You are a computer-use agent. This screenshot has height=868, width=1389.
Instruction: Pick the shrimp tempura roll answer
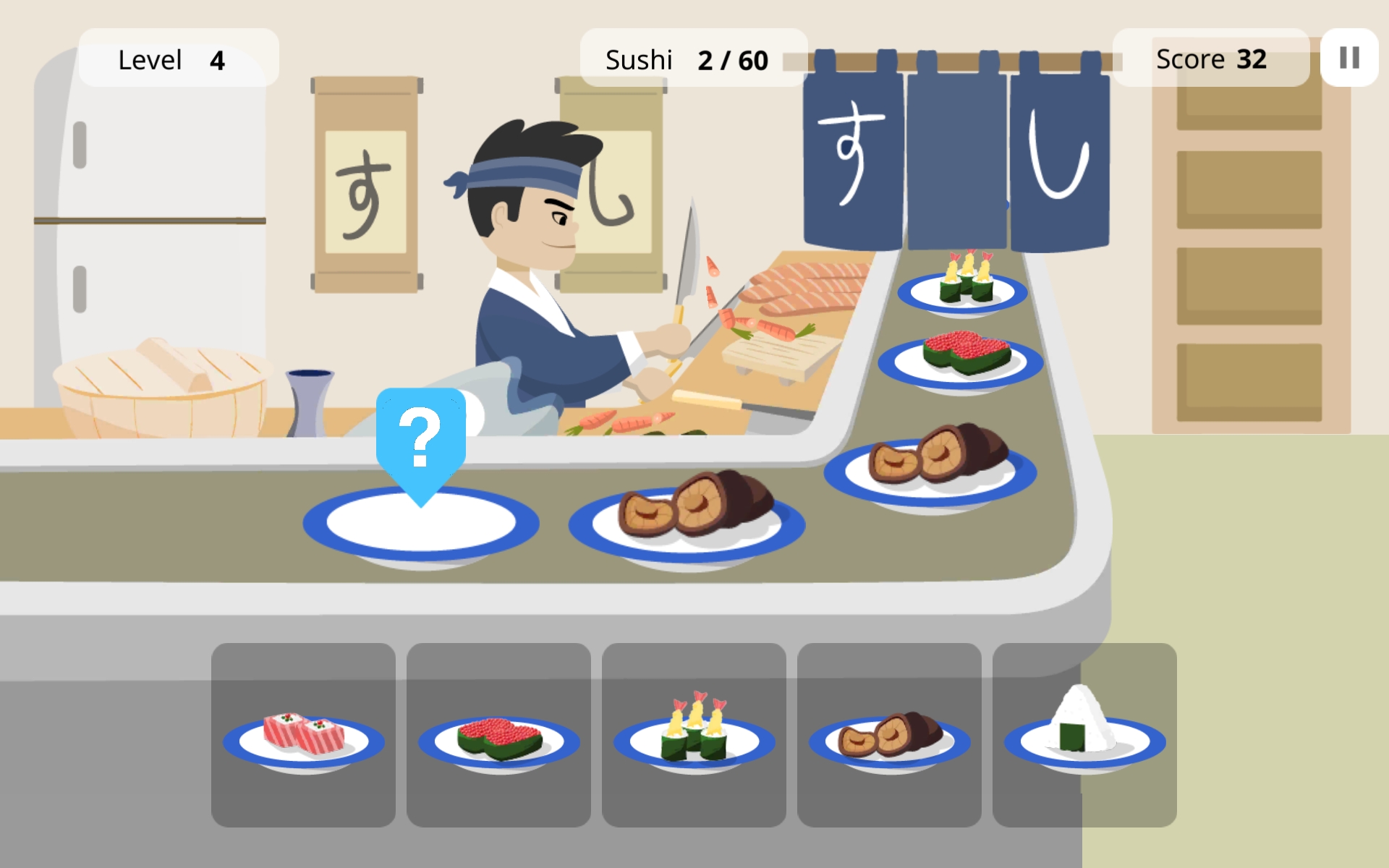point(694,736)
